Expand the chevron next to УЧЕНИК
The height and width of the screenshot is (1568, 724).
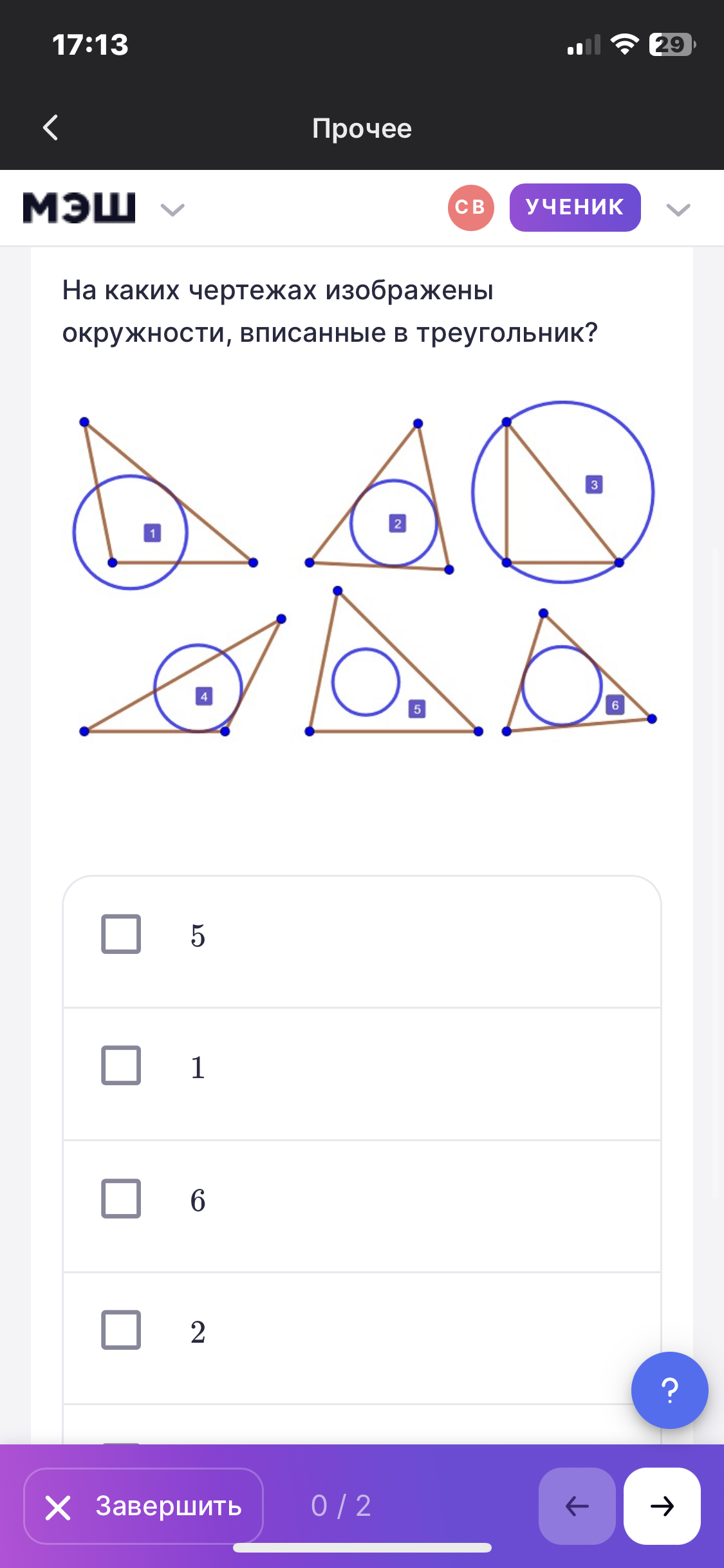point(678,209)
